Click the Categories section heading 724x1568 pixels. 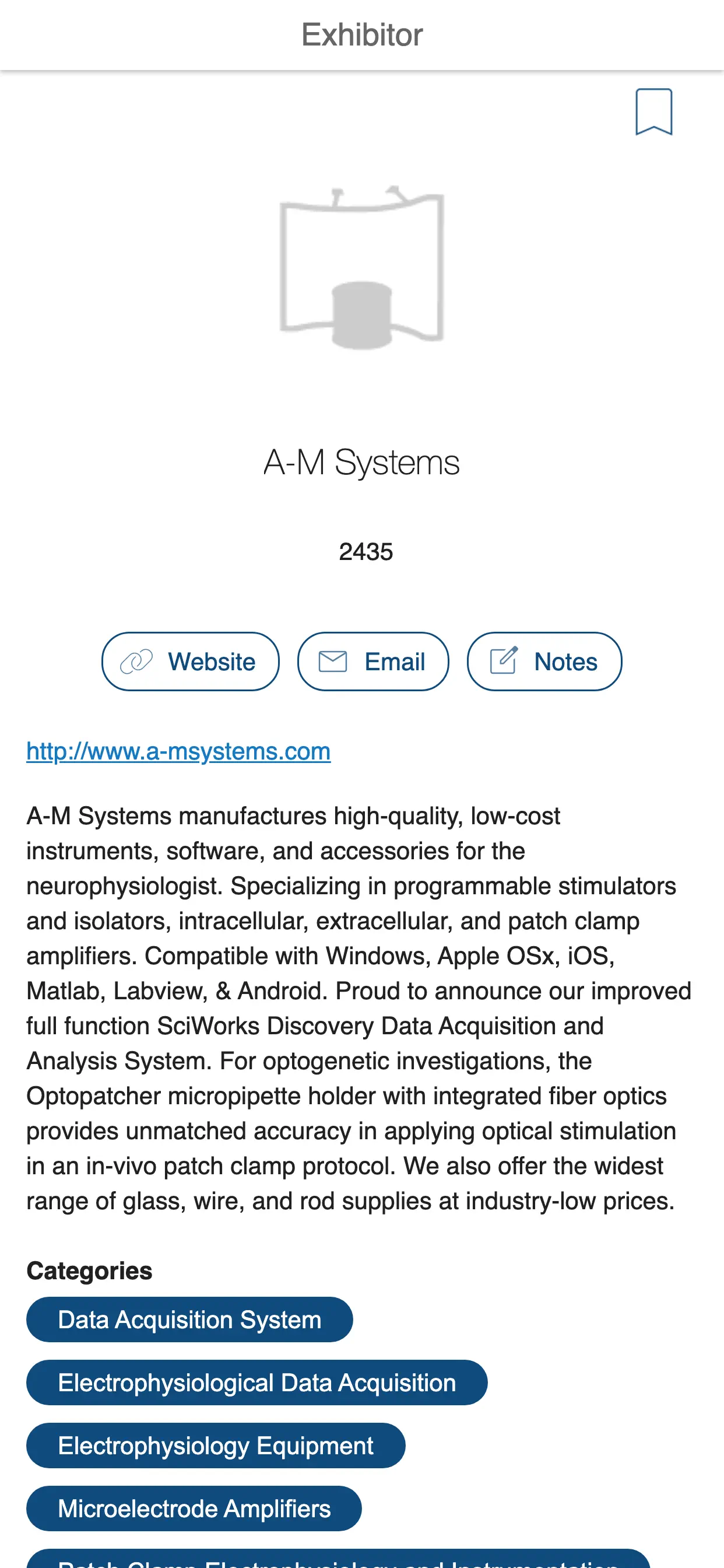(x=89, y=1271)
